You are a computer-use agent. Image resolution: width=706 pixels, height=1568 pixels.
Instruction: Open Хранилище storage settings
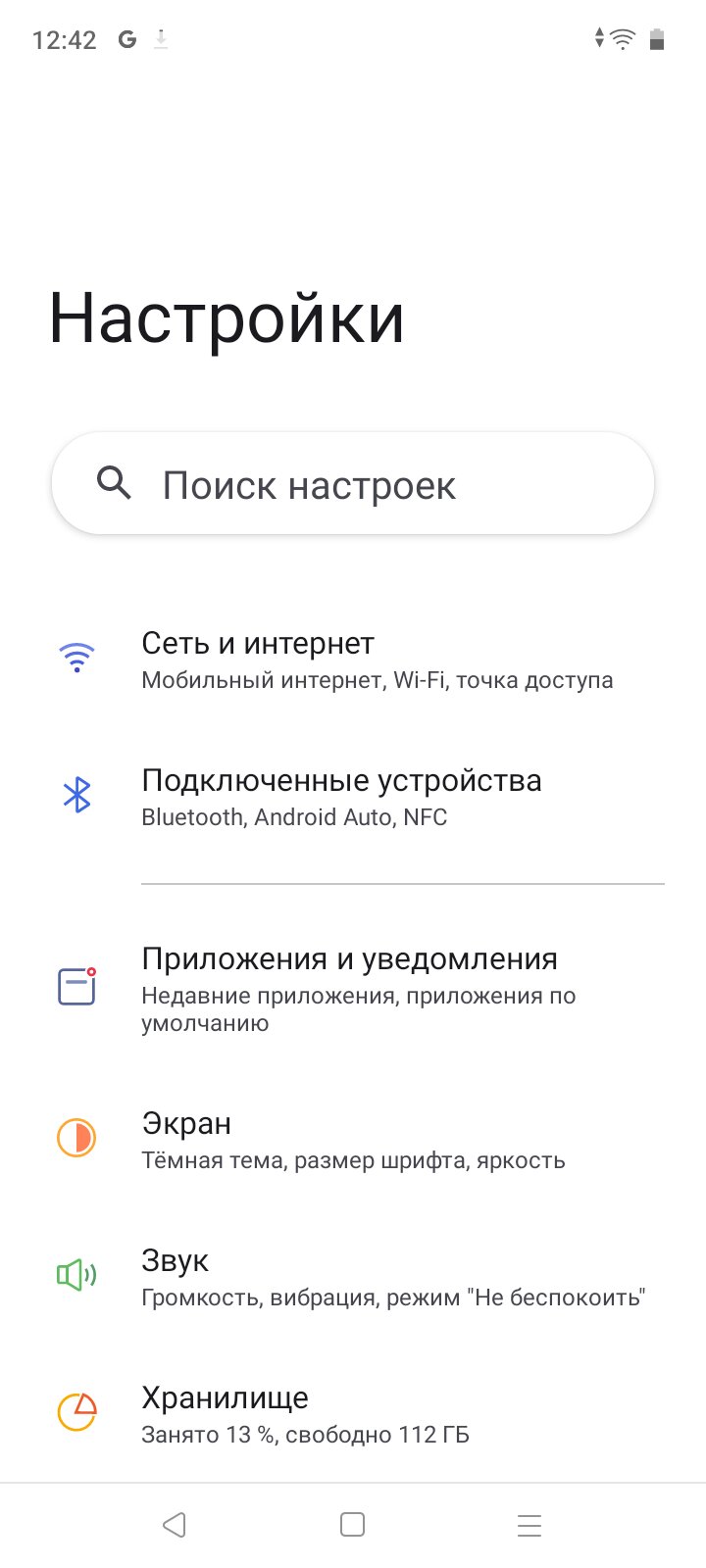pyautogui.click(x=353, y=1414)
